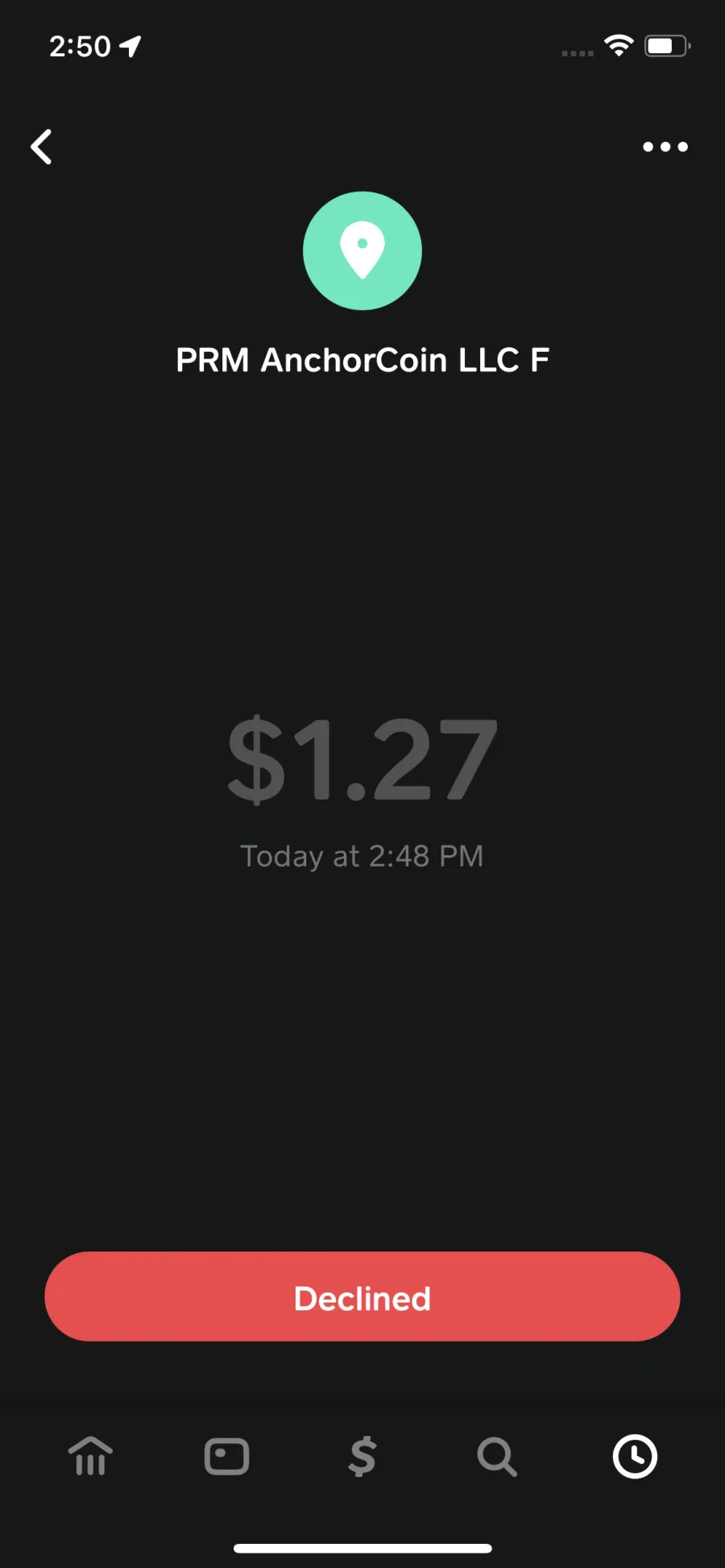Switch to the Cash Card tab

coord(226,1456)
